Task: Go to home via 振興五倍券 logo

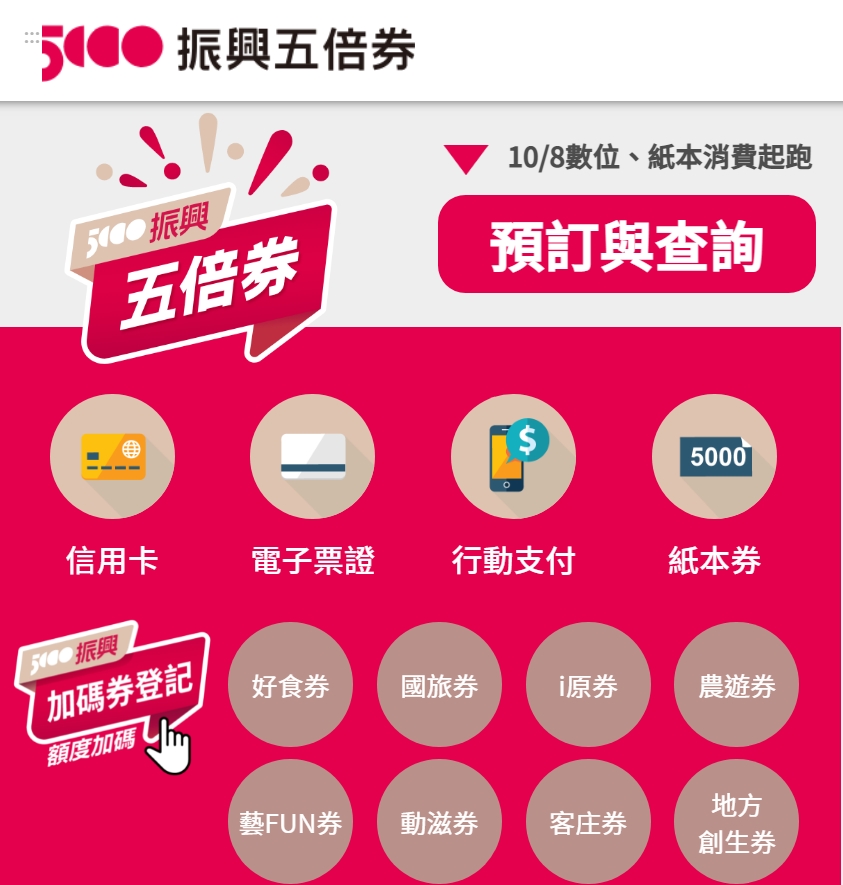Action: tap(220, 50)
